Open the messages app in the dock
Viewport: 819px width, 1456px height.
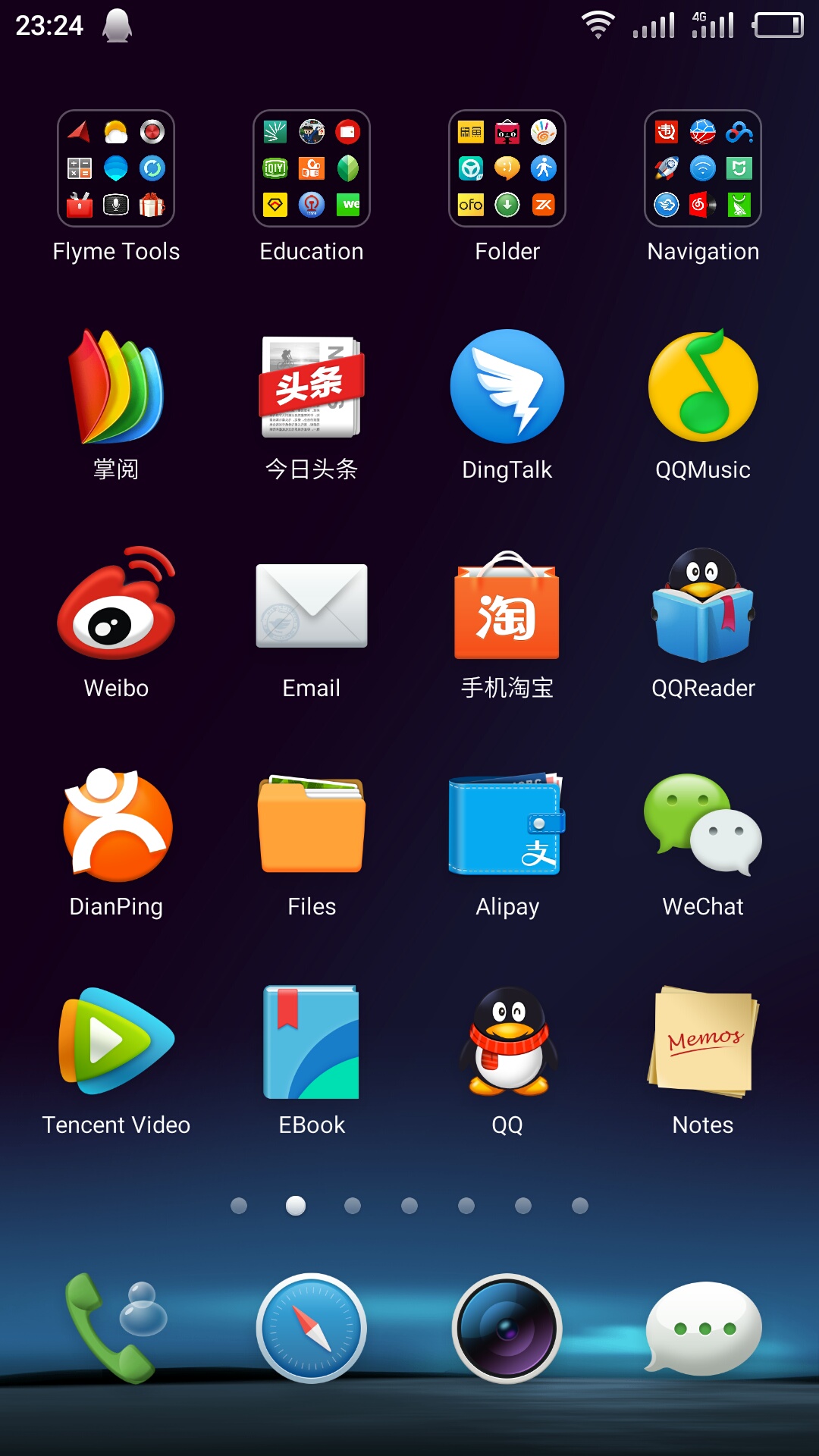tap(703, 1329)
